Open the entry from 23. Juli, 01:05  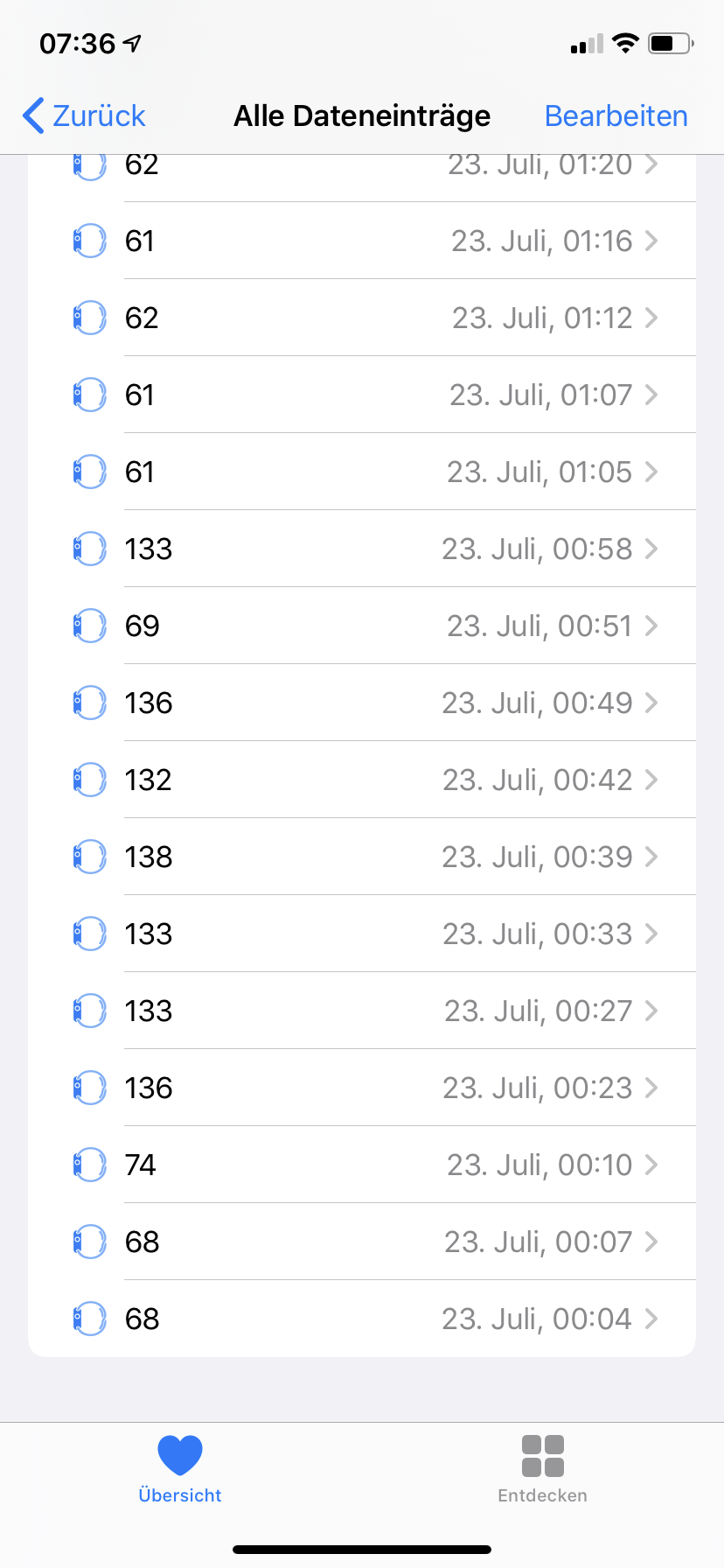[362, 472]
